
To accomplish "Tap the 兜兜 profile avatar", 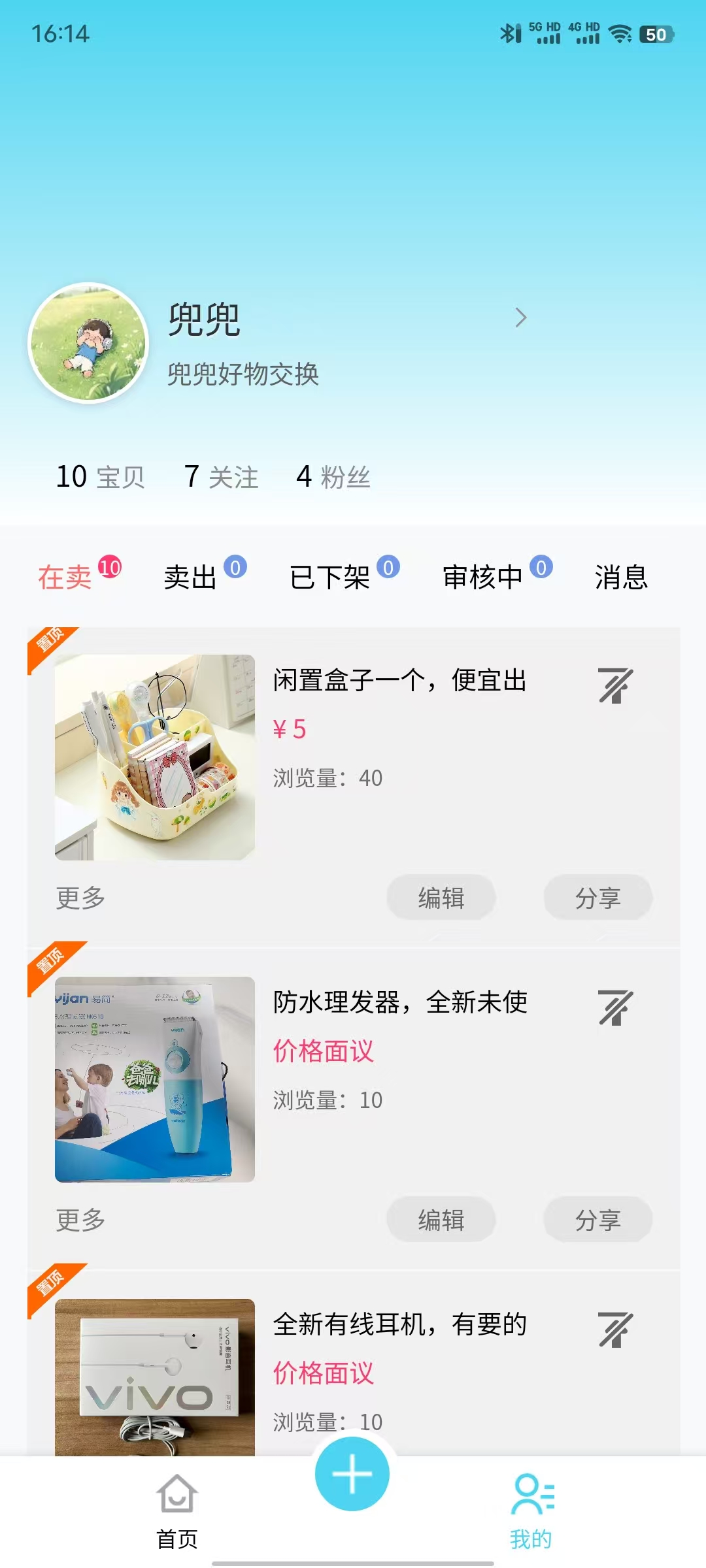I will (x=88, y=342).
